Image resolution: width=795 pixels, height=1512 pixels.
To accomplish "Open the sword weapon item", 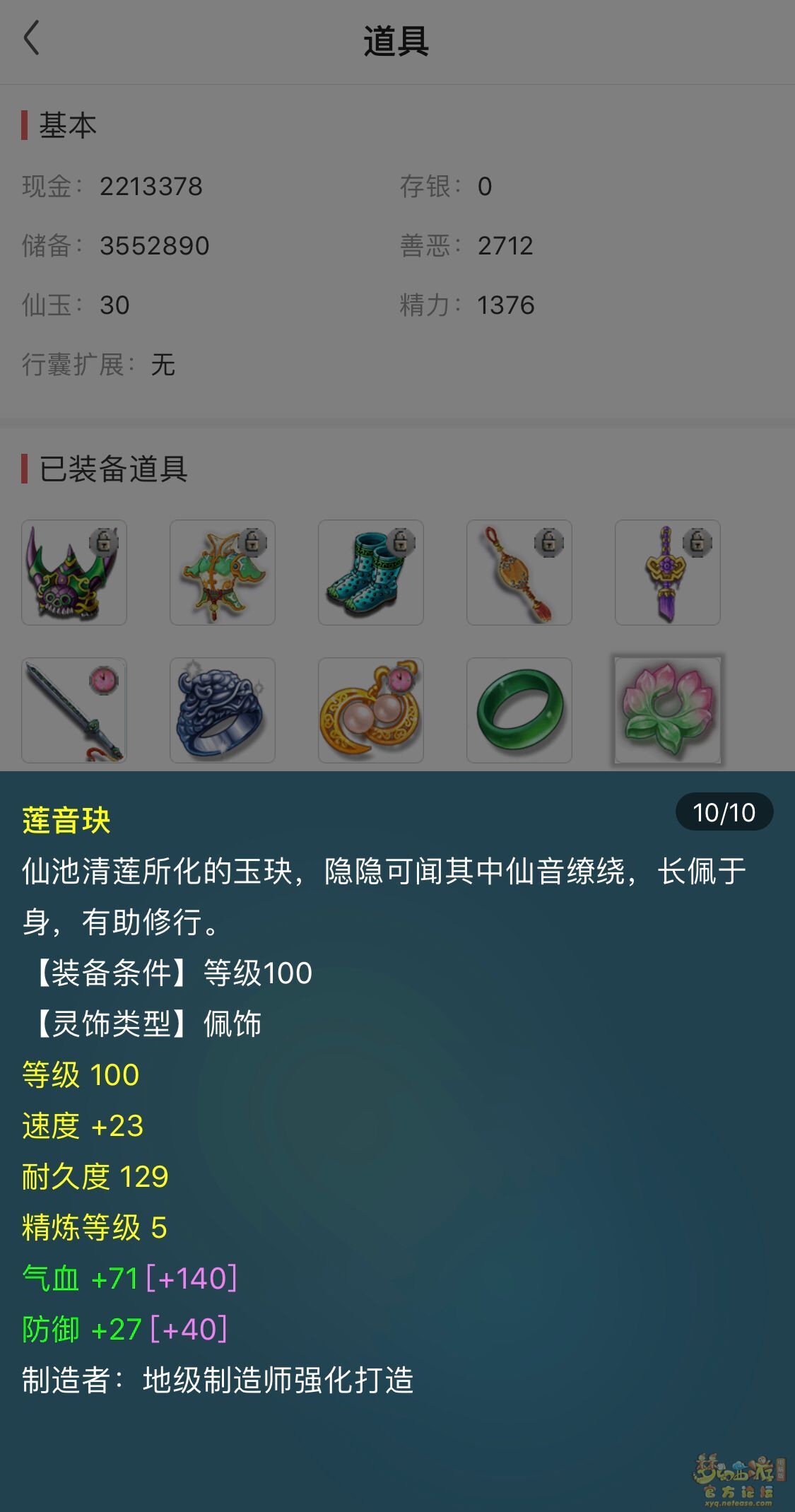I will [x=74, y=710].
